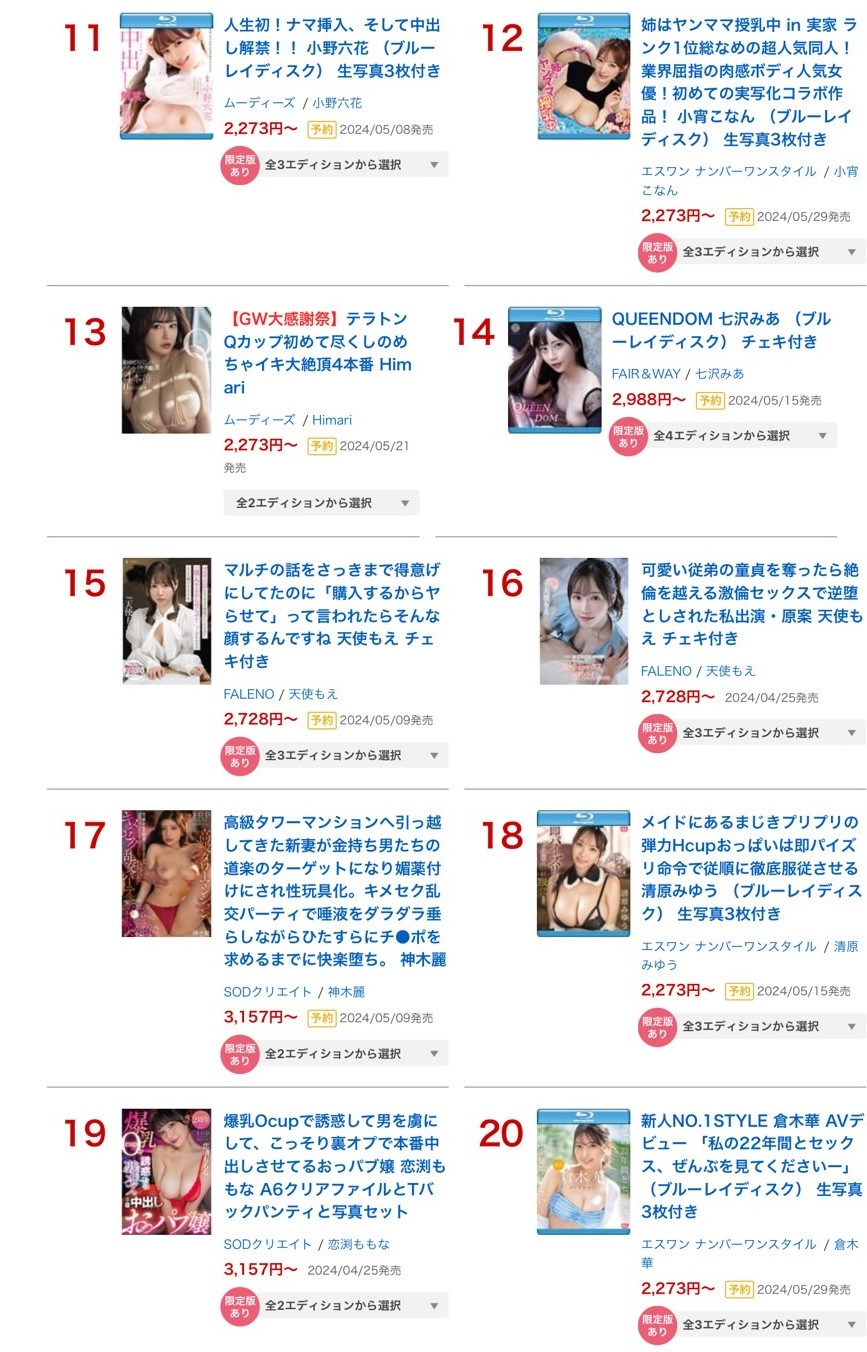Open the title link of rank 14 QUEENDOM 七沢みあ
867x1352 pixels.
pyautogui.click(x=720, y=331)
